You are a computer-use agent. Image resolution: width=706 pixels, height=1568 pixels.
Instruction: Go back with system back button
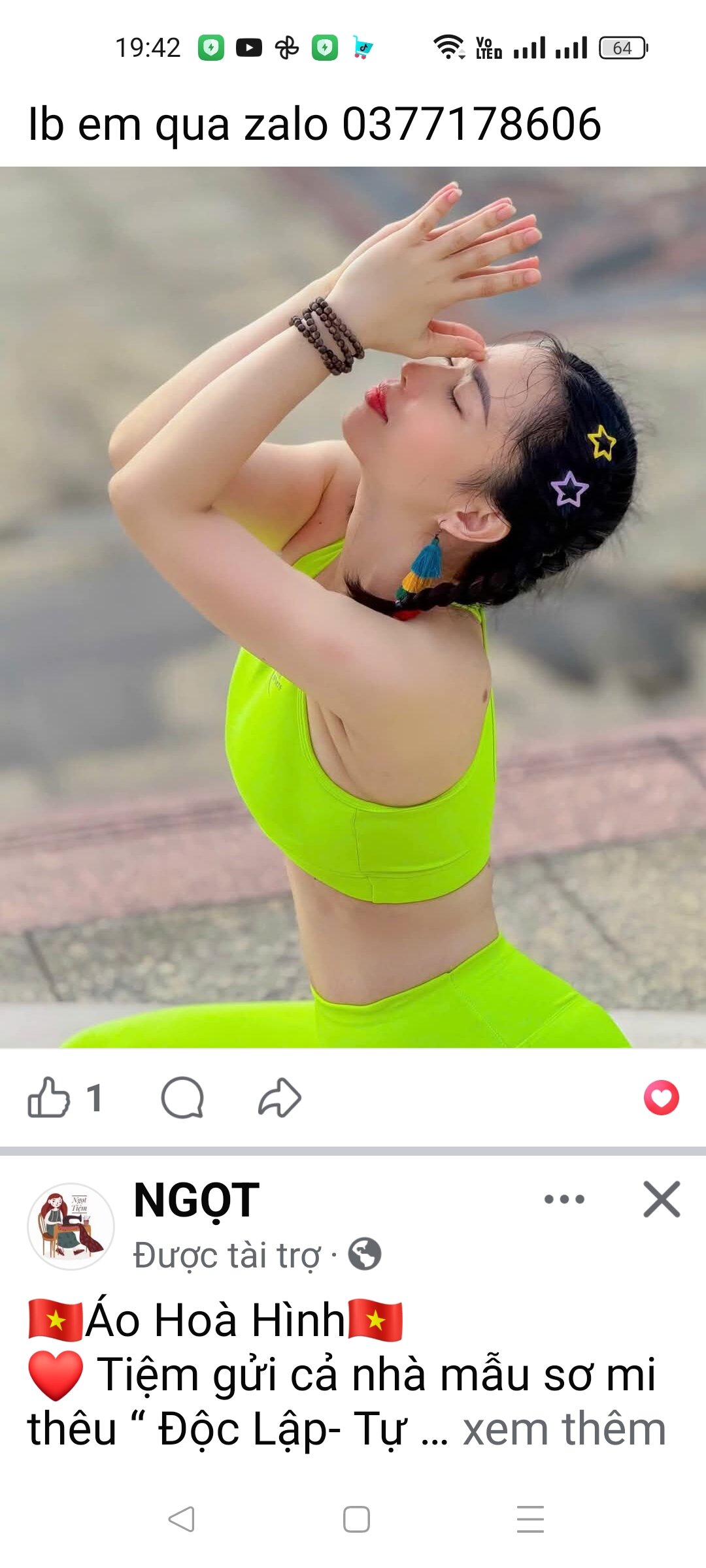(182, 1519)
